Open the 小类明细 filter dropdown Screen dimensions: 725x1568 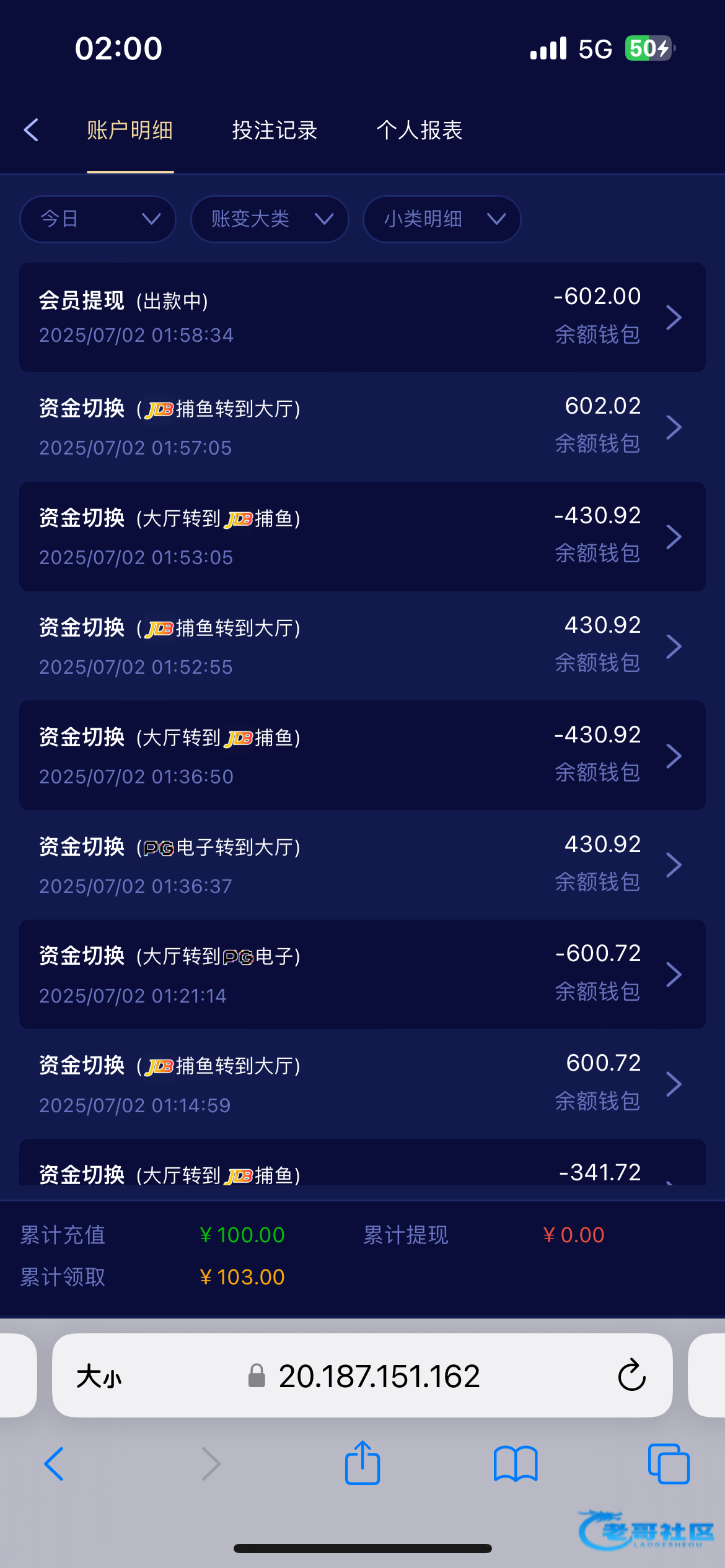click(442, 219)
